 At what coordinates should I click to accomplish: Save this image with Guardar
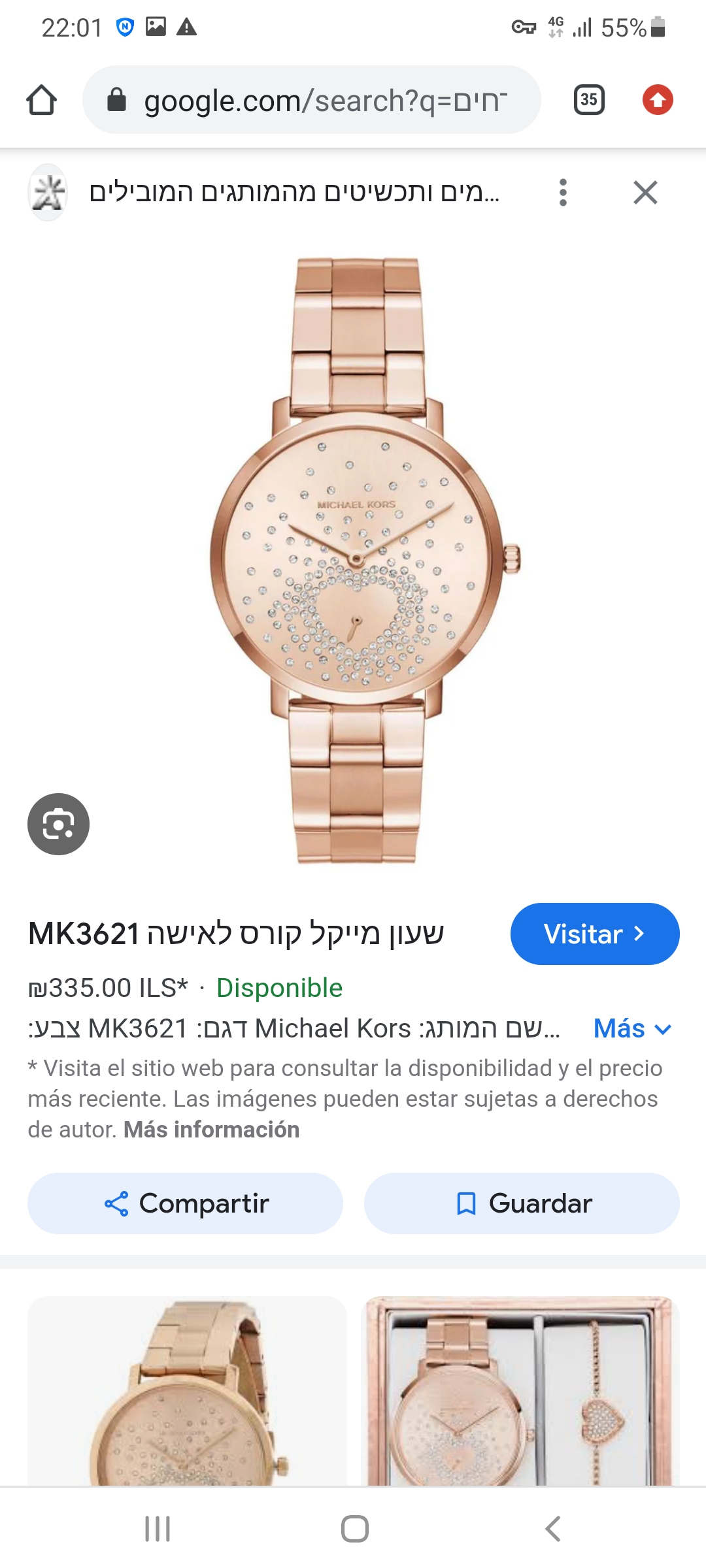click(522, 1203)
